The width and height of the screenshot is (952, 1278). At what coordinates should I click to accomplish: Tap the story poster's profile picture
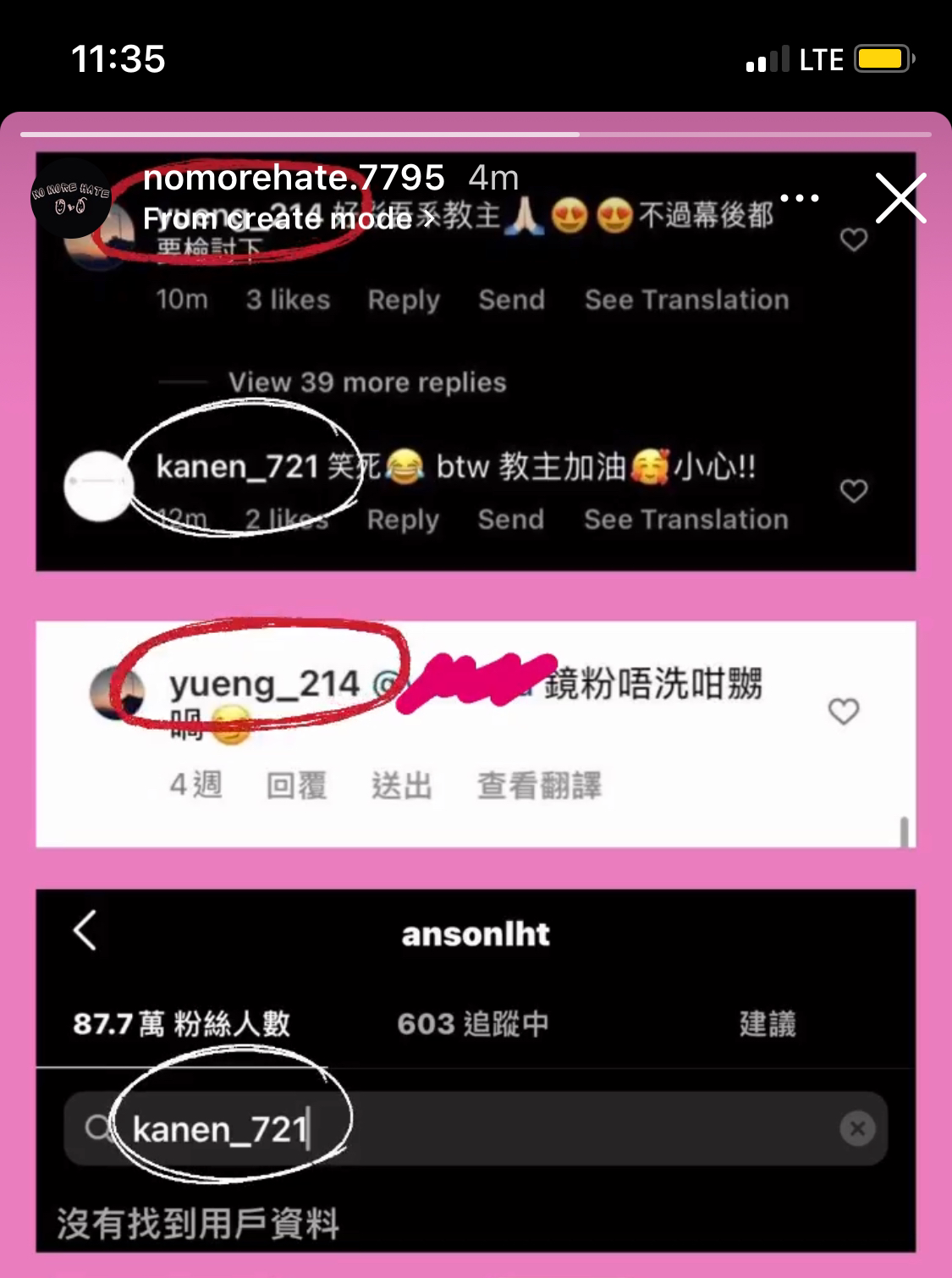click(x=70, y=200)
